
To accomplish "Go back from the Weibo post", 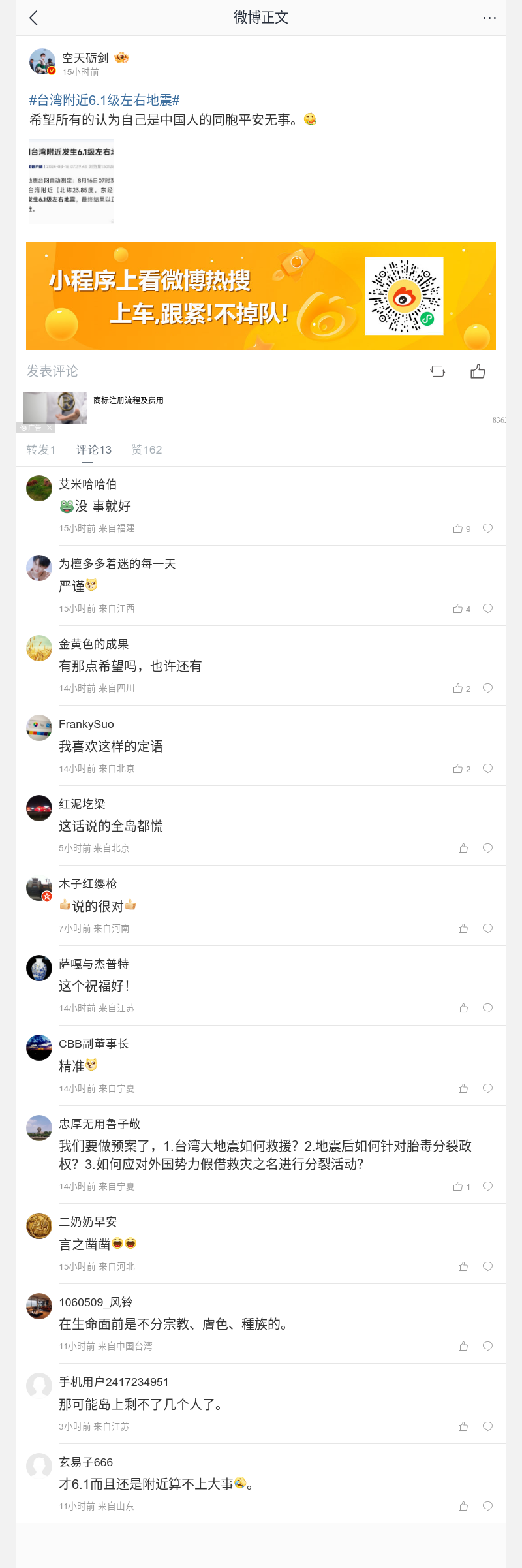I will (34, 18).
